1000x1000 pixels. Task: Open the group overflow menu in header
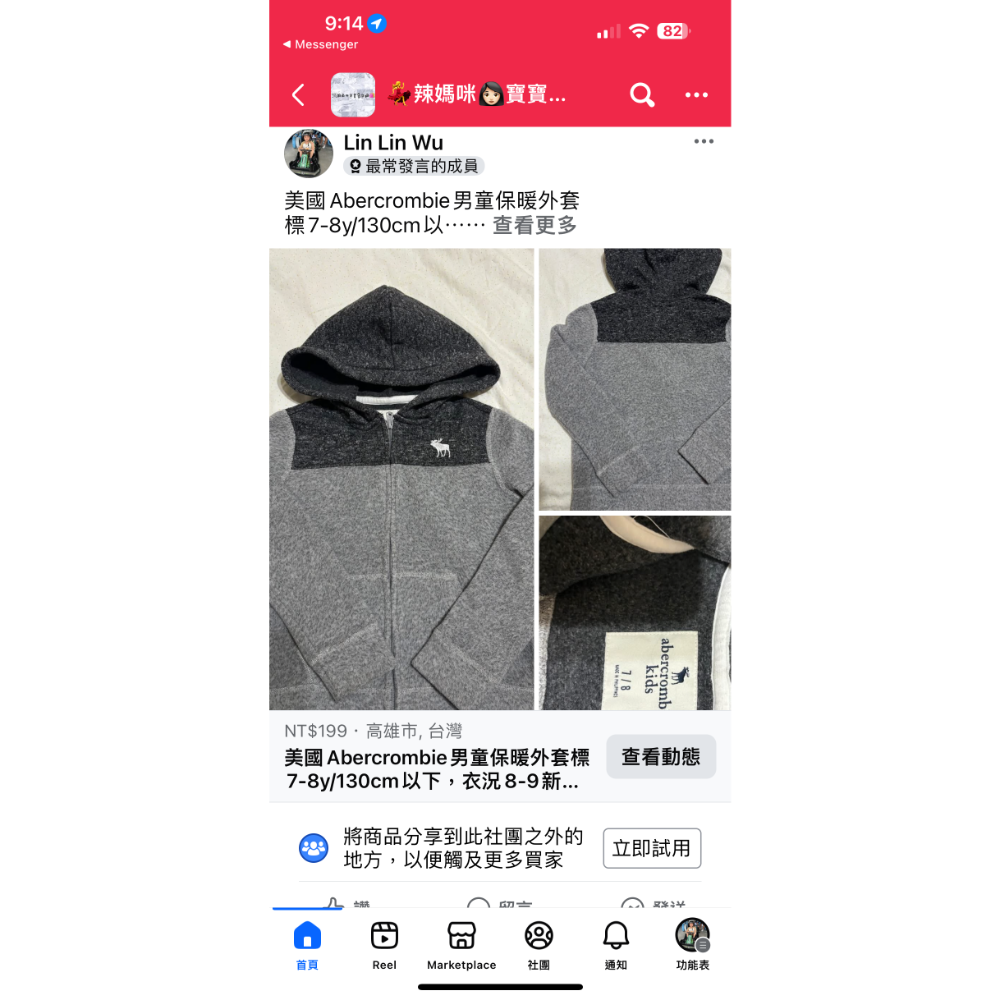click(x=696, y=95)
